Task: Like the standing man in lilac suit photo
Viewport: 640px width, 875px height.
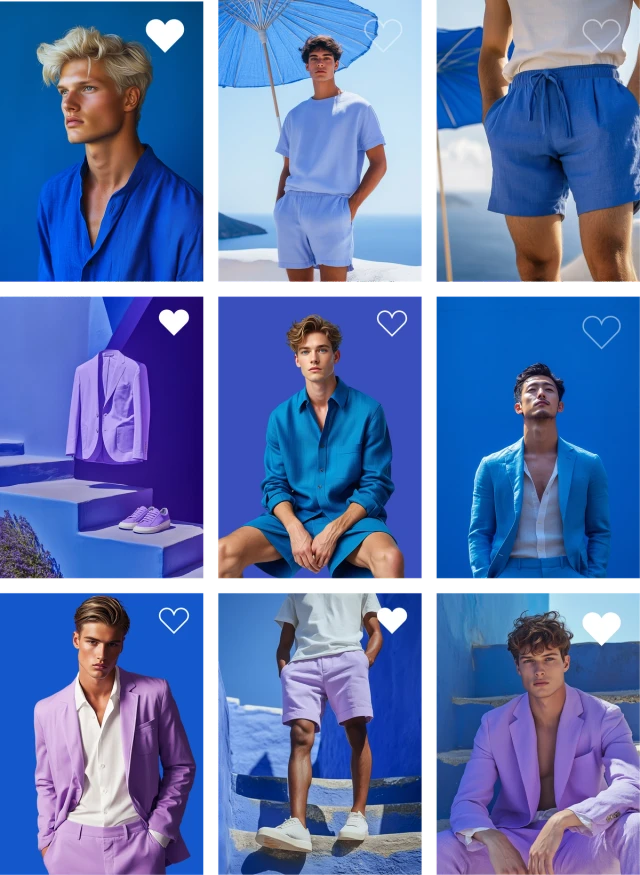Action: (x=174, y=620)
